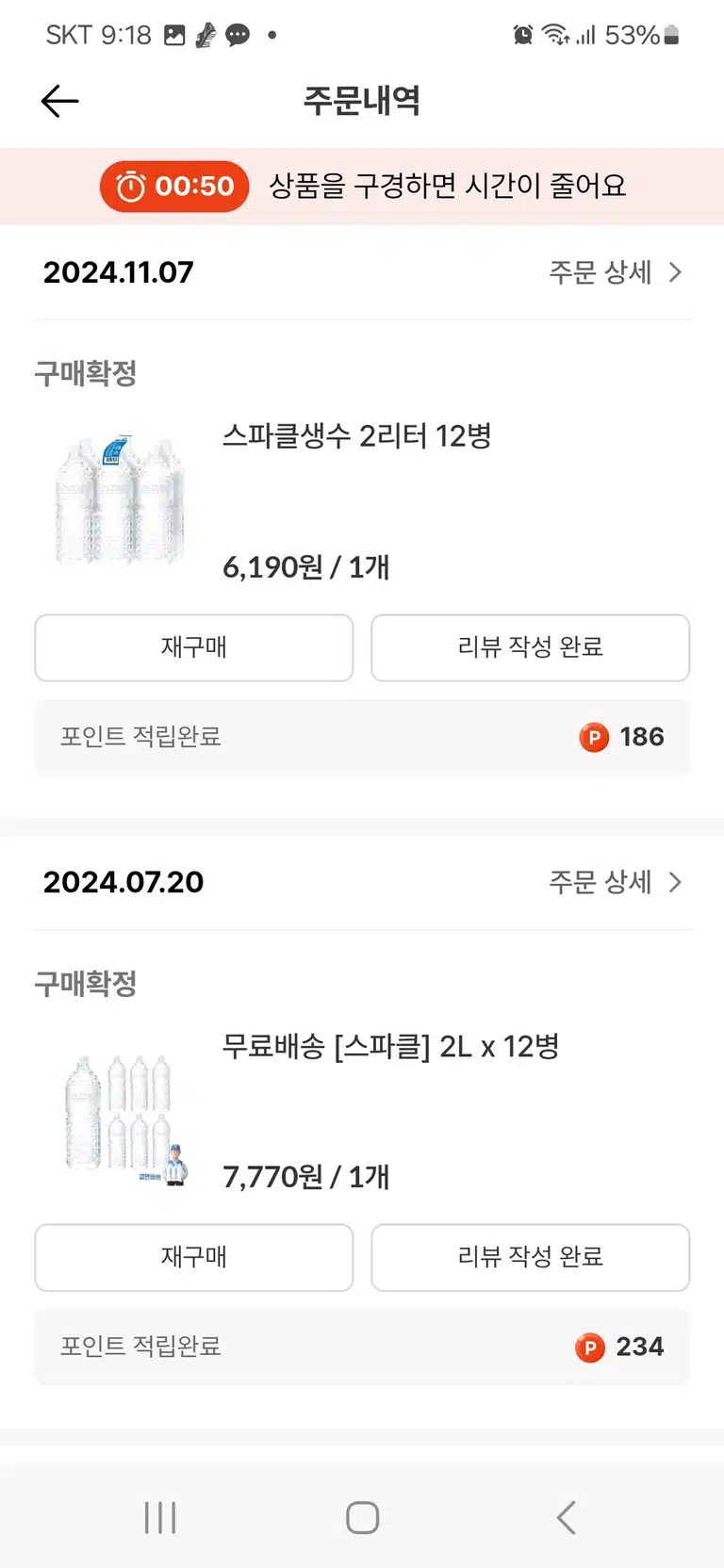Tap 재구매 for 무료배송 [스파클] 2L x 12병

[x=194, y=1257]
